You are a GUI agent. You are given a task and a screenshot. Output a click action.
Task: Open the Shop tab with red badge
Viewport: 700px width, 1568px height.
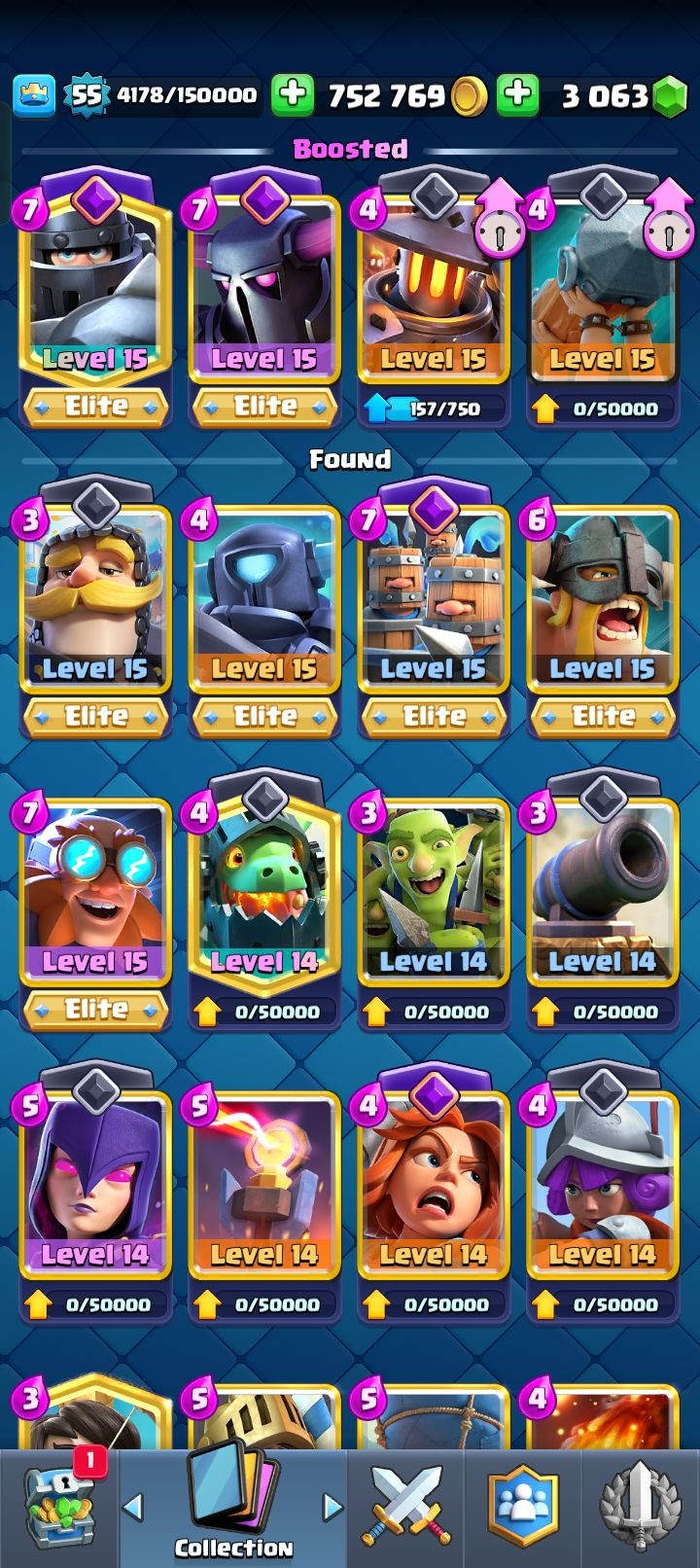pos(60,1508)
